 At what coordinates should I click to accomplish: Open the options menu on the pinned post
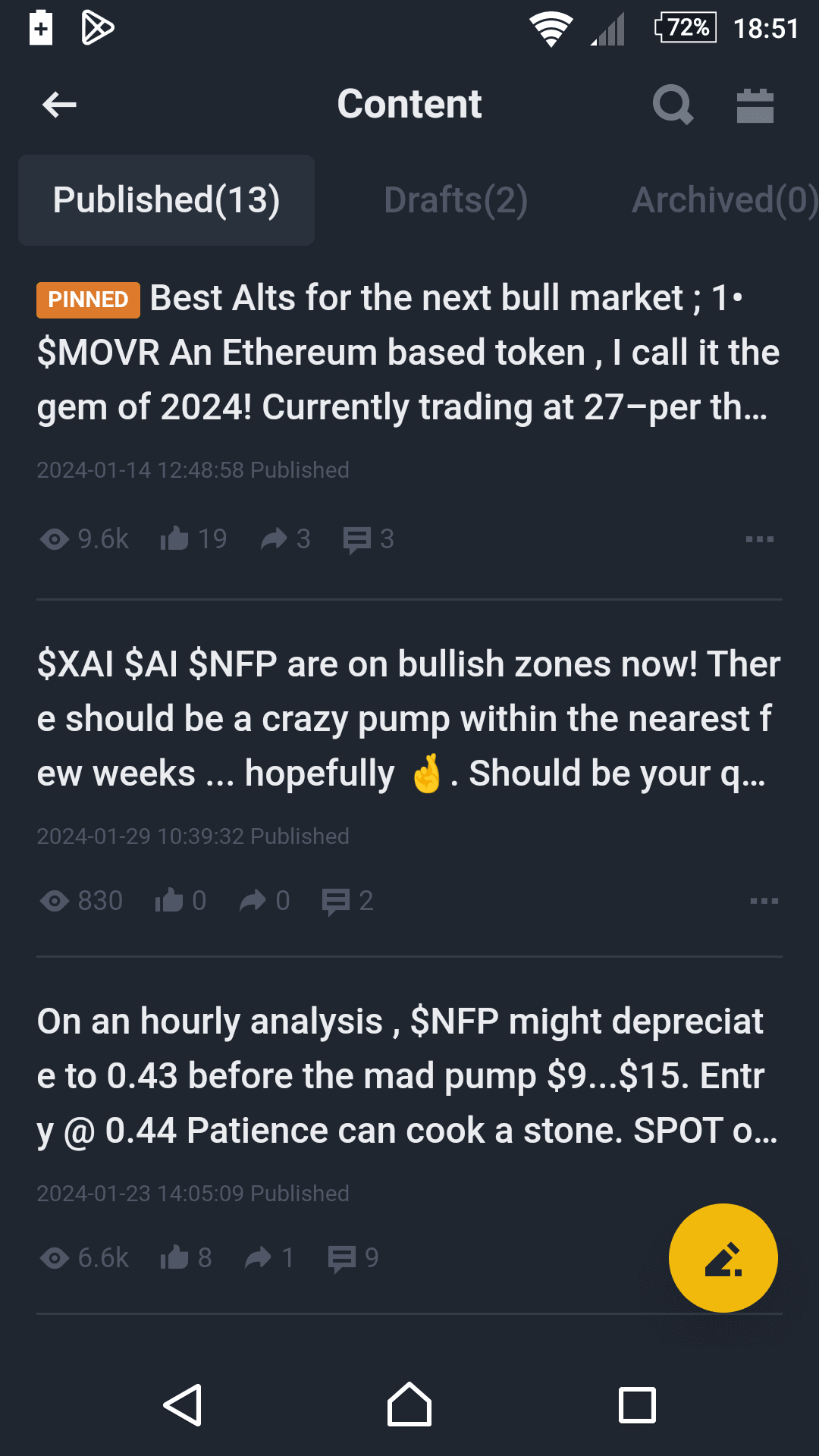pos(760,539)
